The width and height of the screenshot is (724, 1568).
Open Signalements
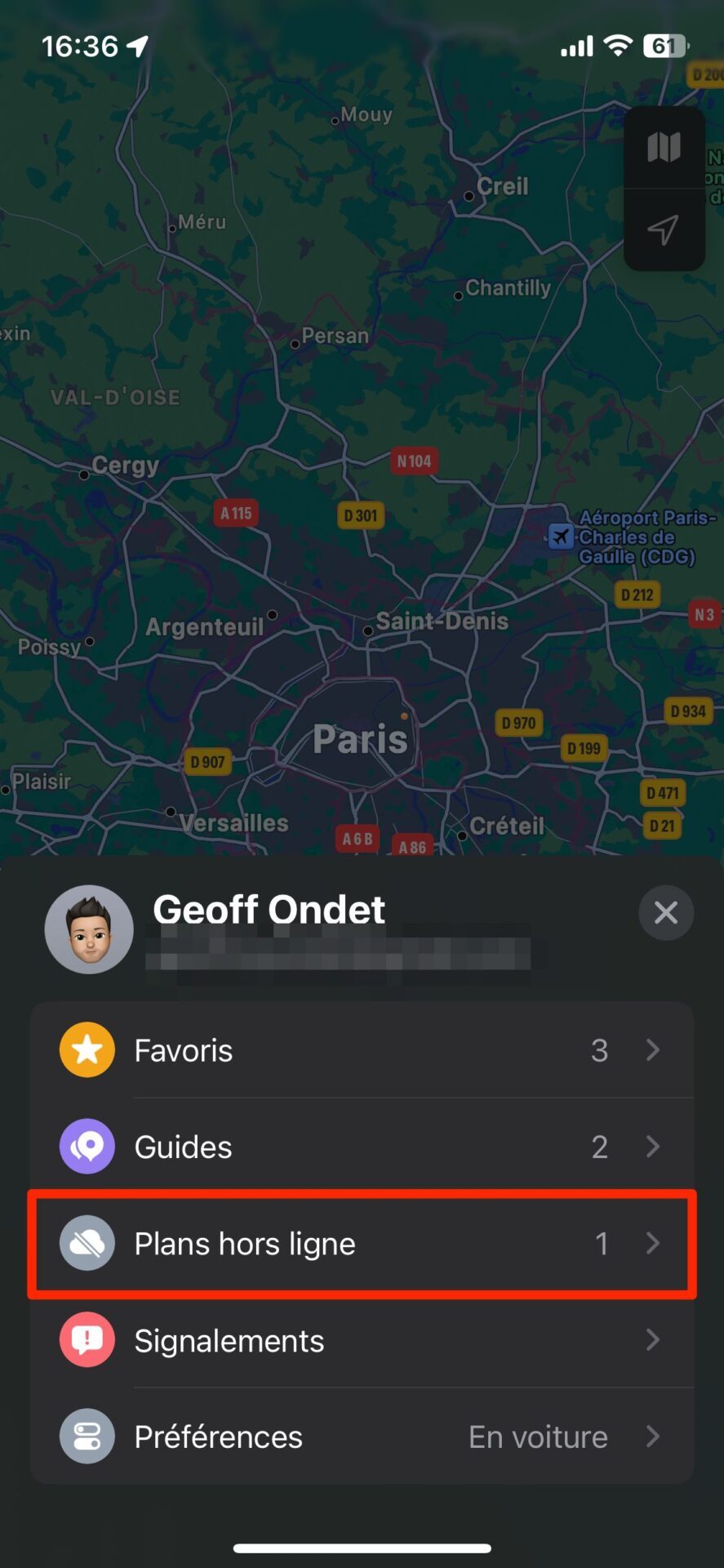362,1339
